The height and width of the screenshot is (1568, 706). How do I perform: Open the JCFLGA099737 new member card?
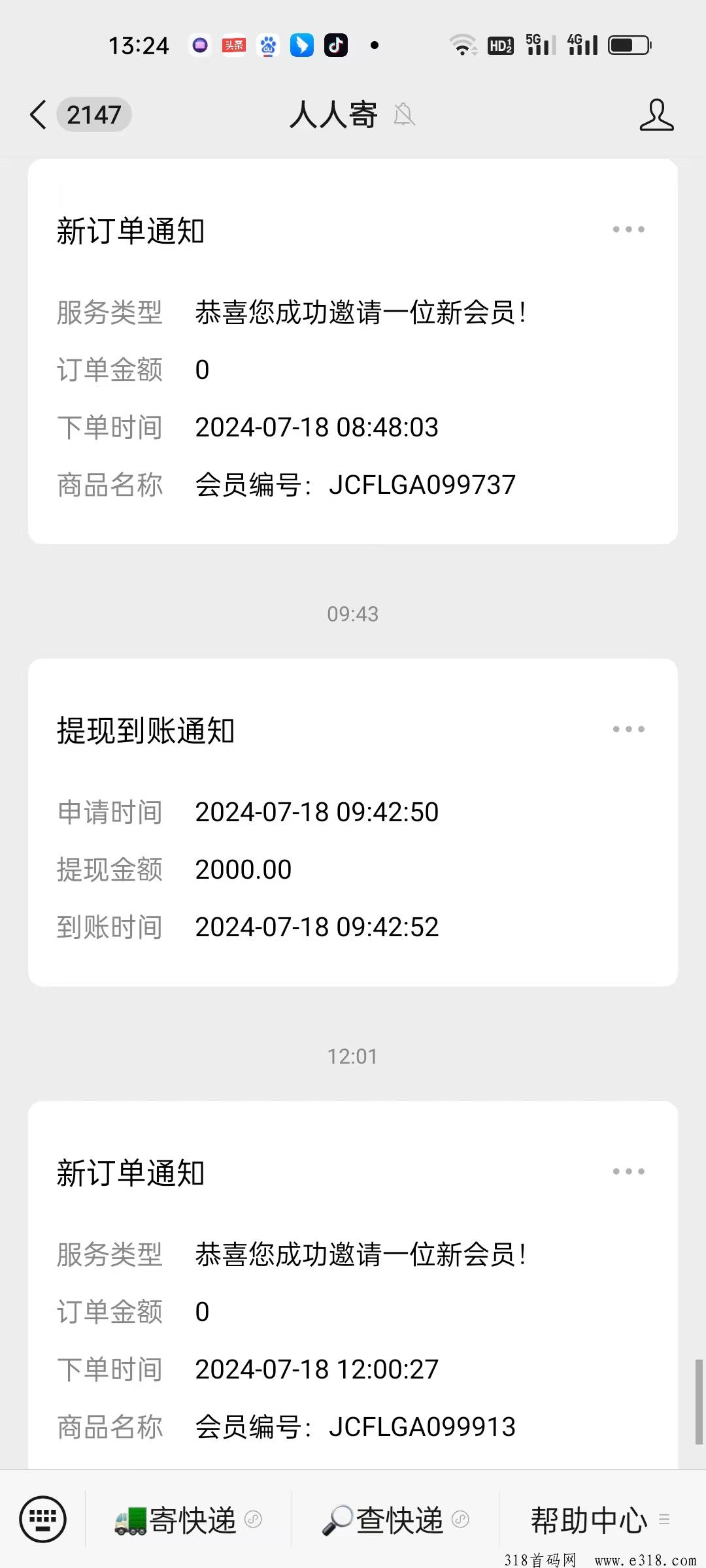(353, 351)
